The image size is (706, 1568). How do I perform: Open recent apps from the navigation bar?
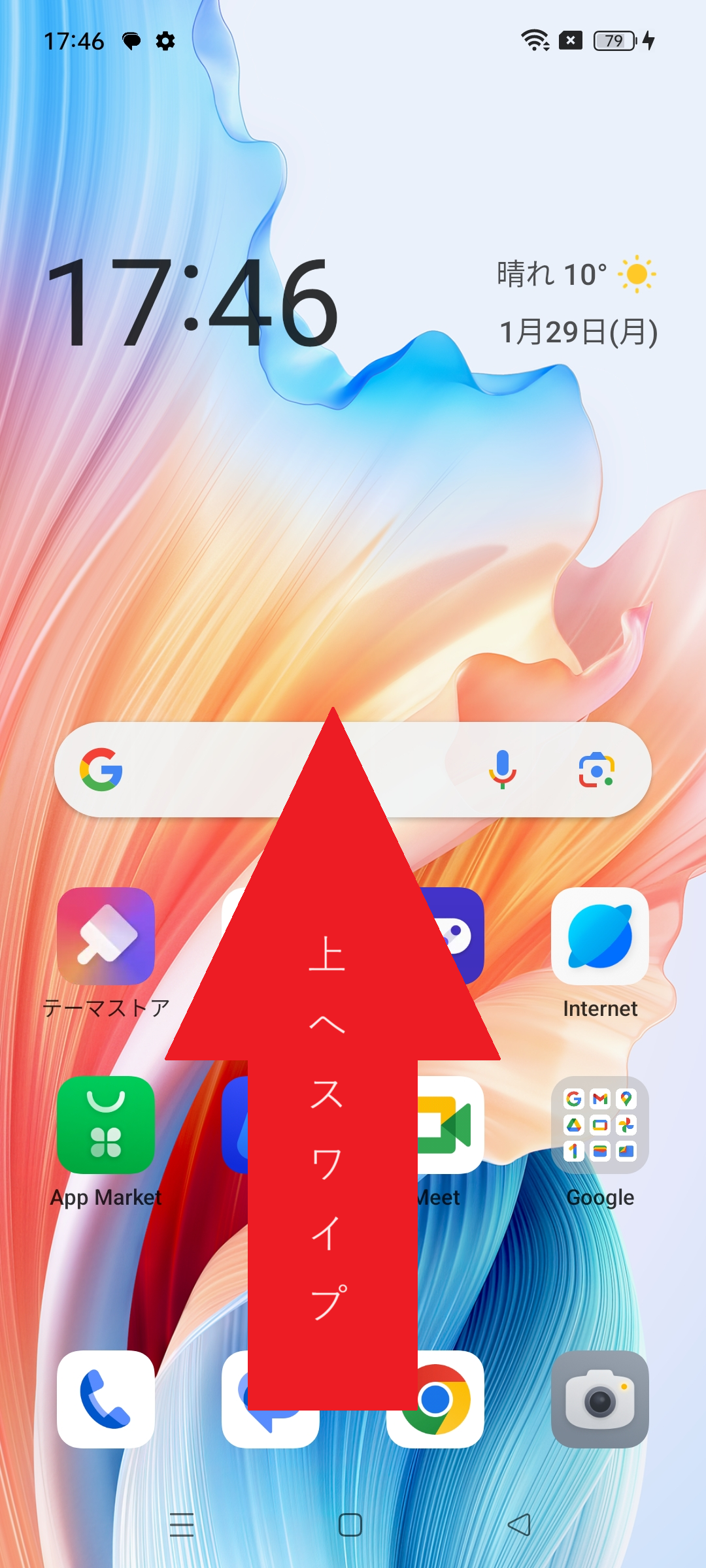pos(182,1525)
